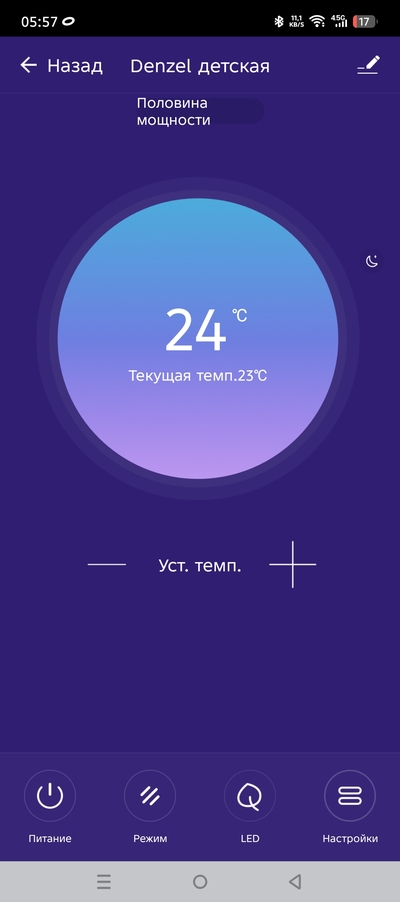The image size is (400, 902).
Task: Decrease set temperature with minus
Action: tap(107, 564)
